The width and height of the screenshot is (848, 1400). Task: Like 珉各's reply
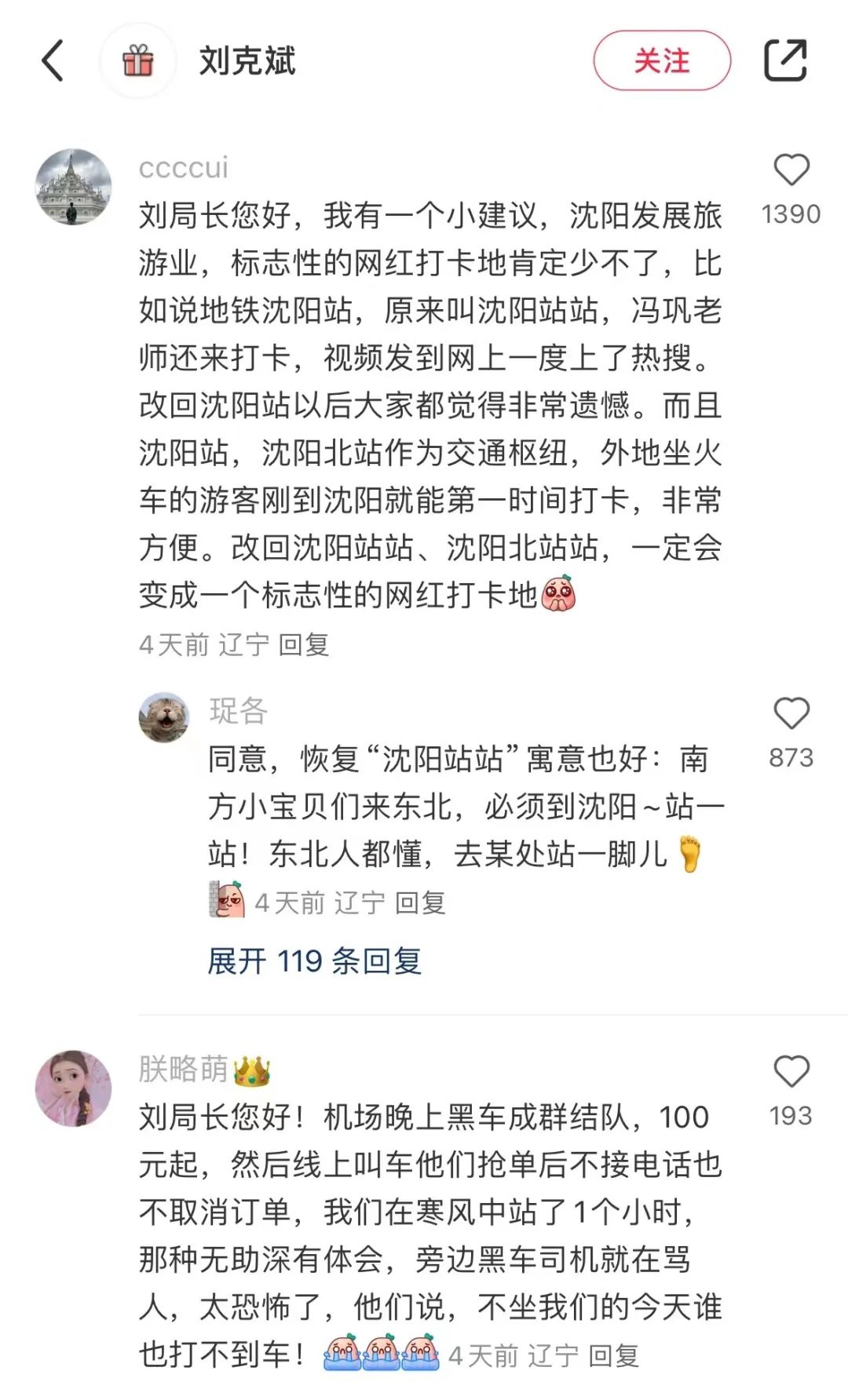(791, 714)
